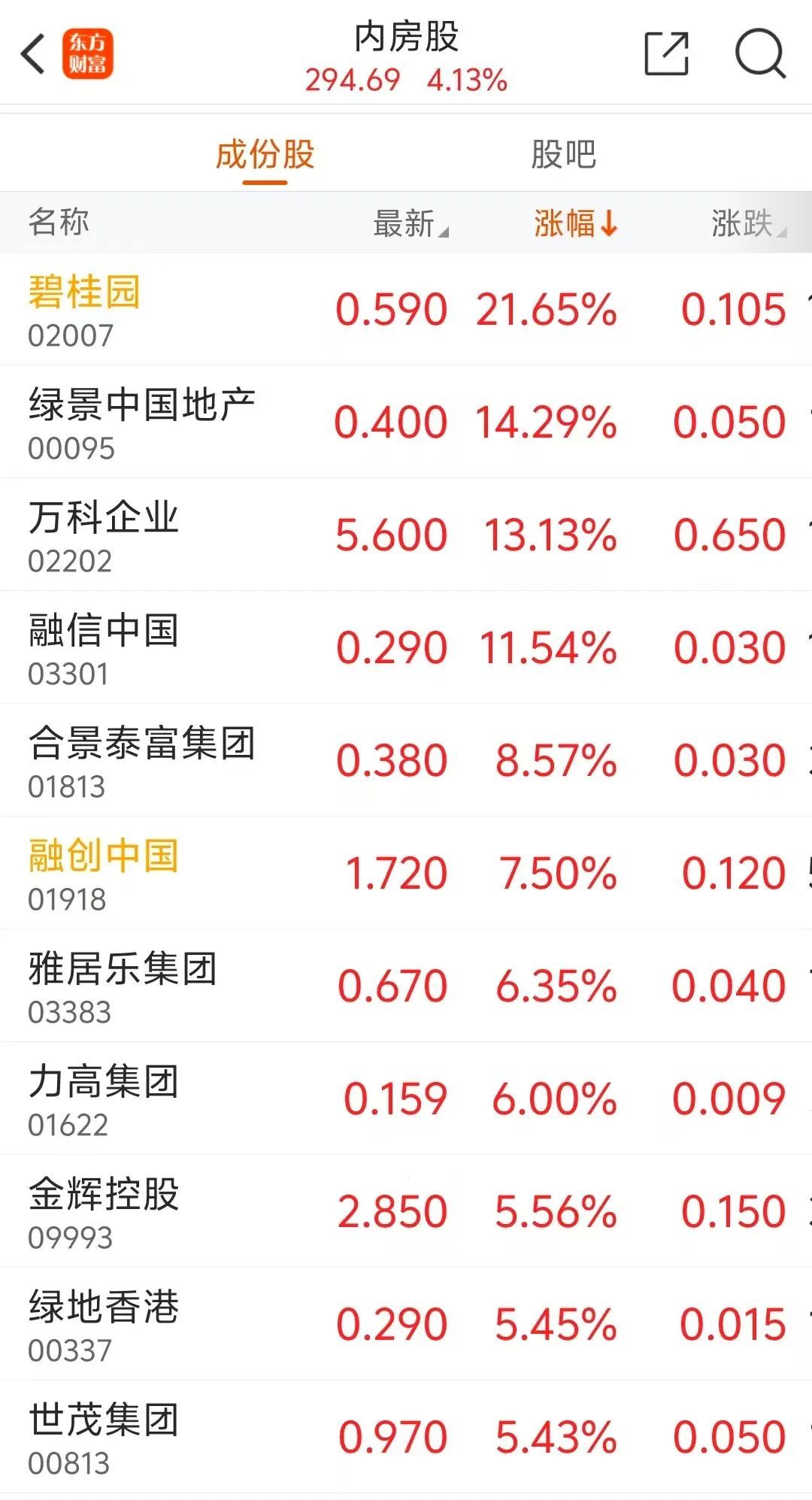Open 合景泰富集团 01813 details

[406, 760]
